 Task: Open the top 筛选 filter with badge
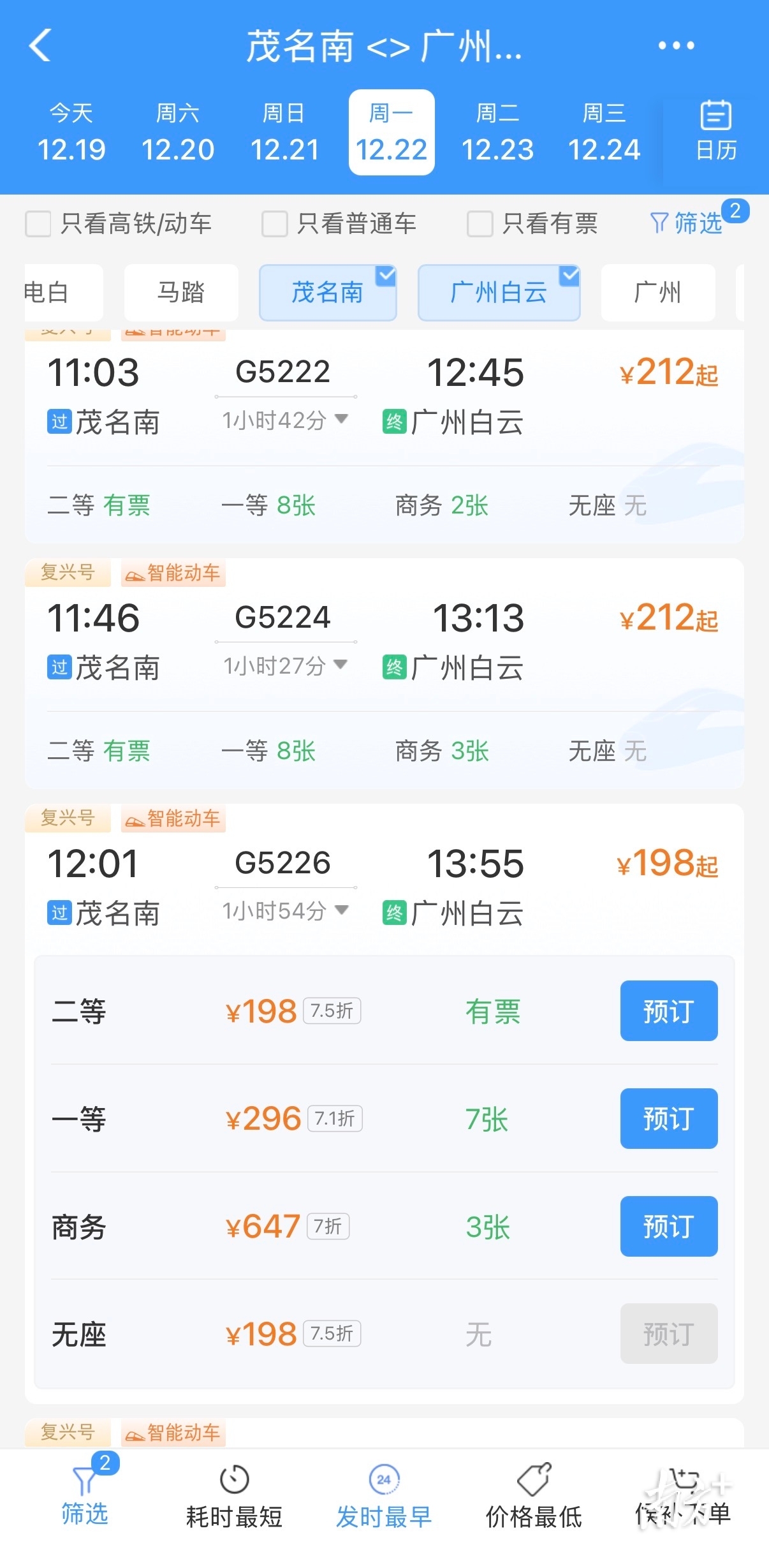tap(687, 223)
